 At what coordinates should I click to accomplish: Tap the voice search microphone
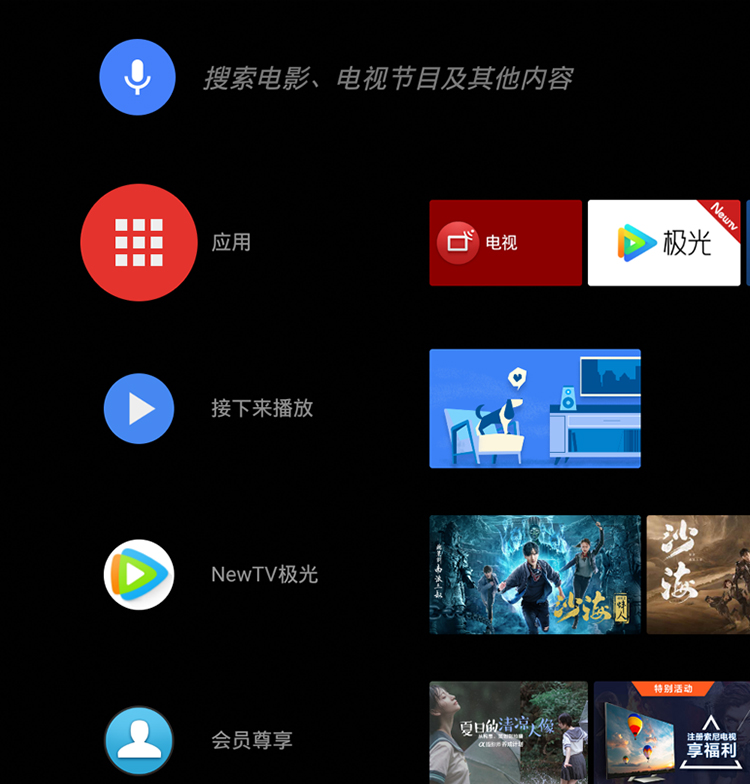(x=137, y=78)
